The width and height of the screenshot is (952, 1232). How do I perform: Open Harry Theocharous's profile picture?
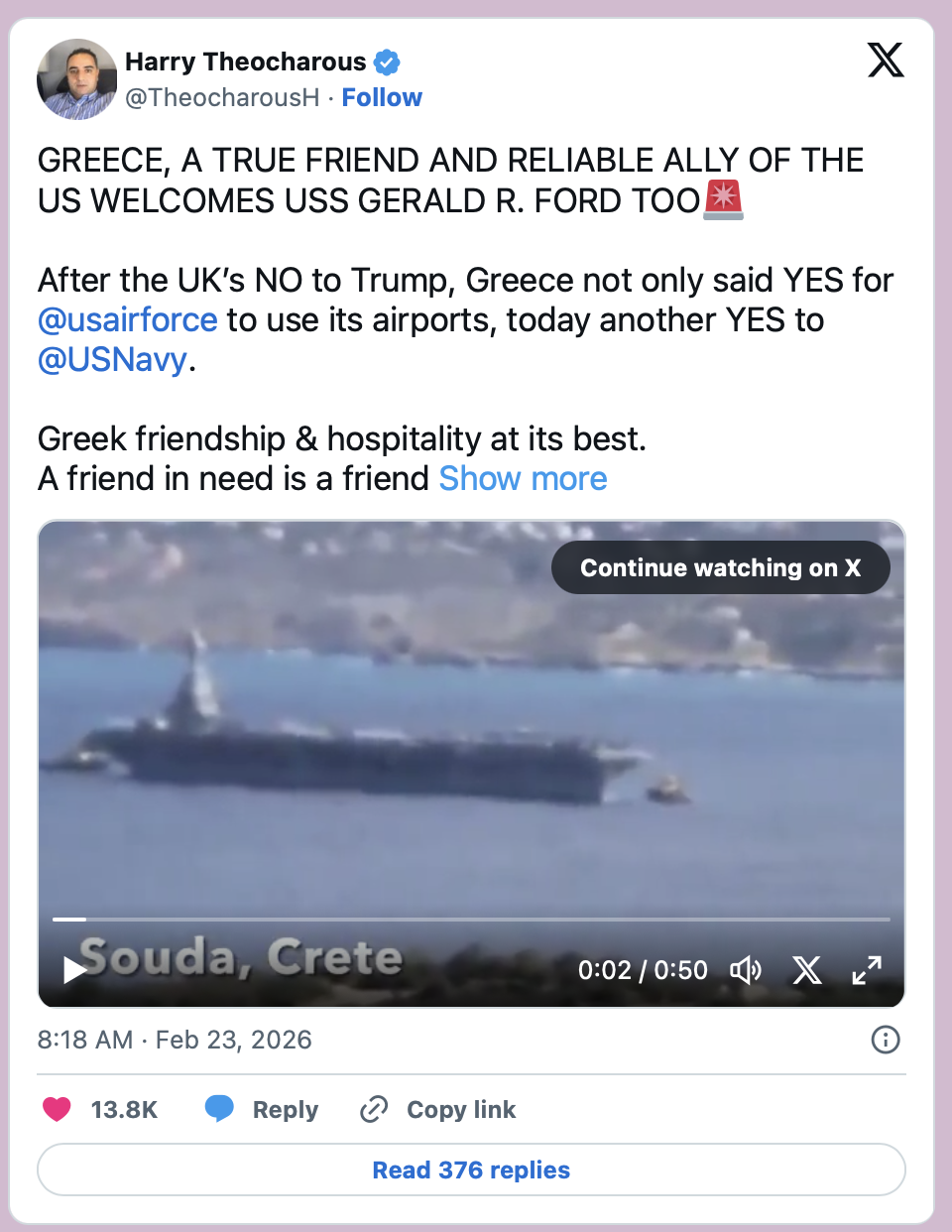click(x=76, y=79)
